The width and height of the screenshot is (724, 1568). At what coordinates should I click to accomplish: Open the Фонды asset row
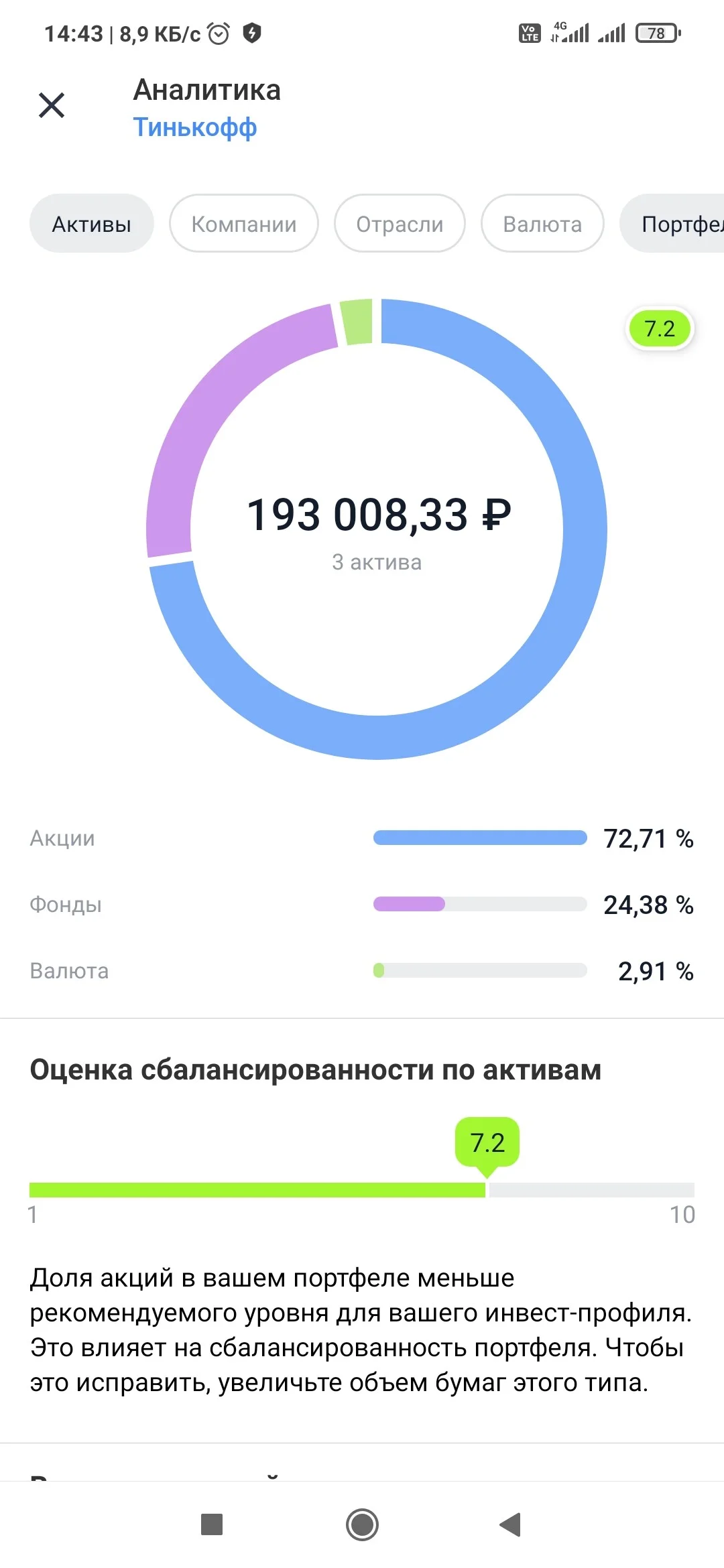coord(362,905)
